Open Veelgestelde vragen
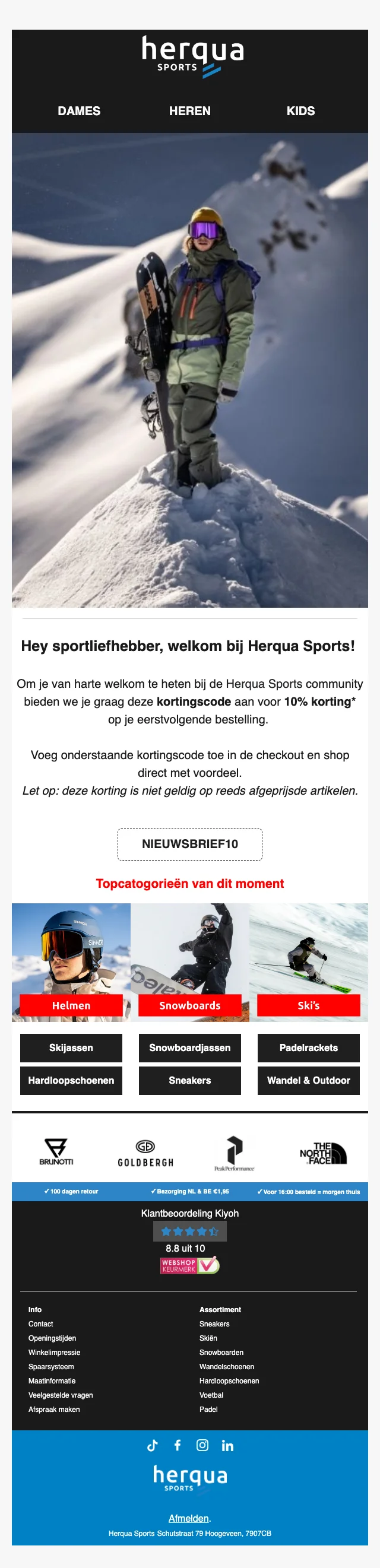 pyautogui.click(x=61, y=1395)
